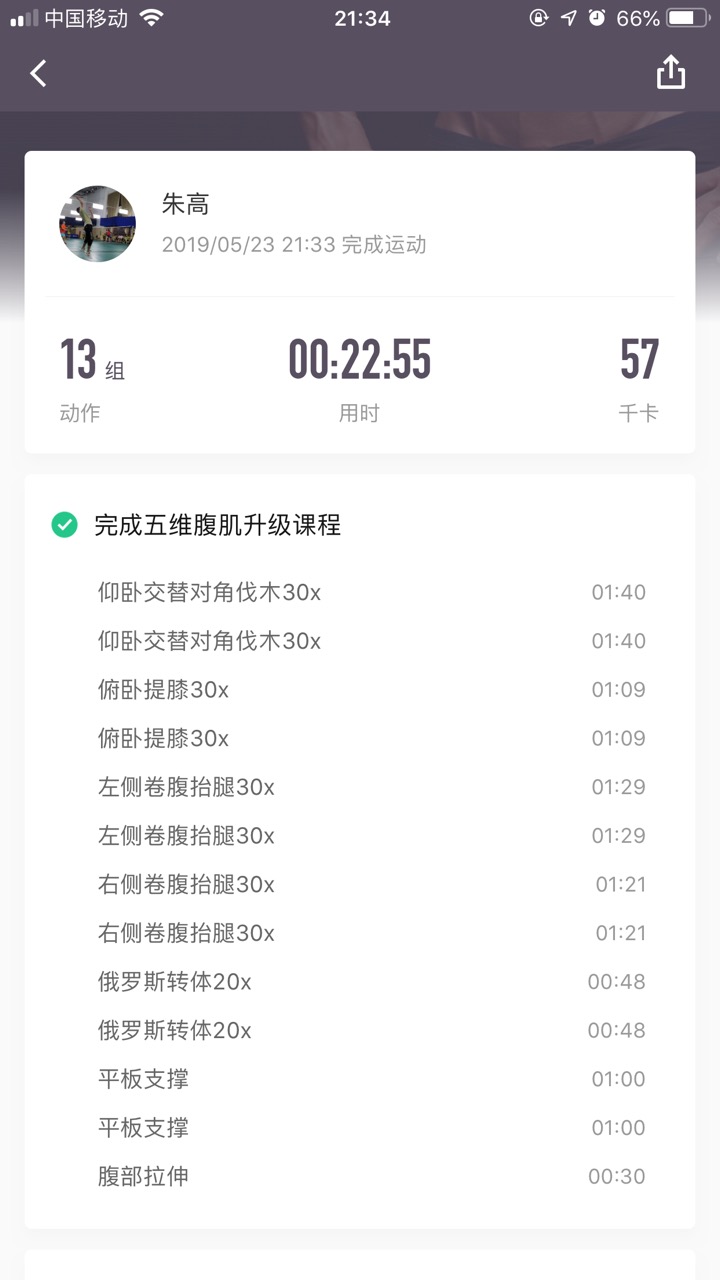Go back using the top-left arrow
The image size is (720, 1280).
38,73
